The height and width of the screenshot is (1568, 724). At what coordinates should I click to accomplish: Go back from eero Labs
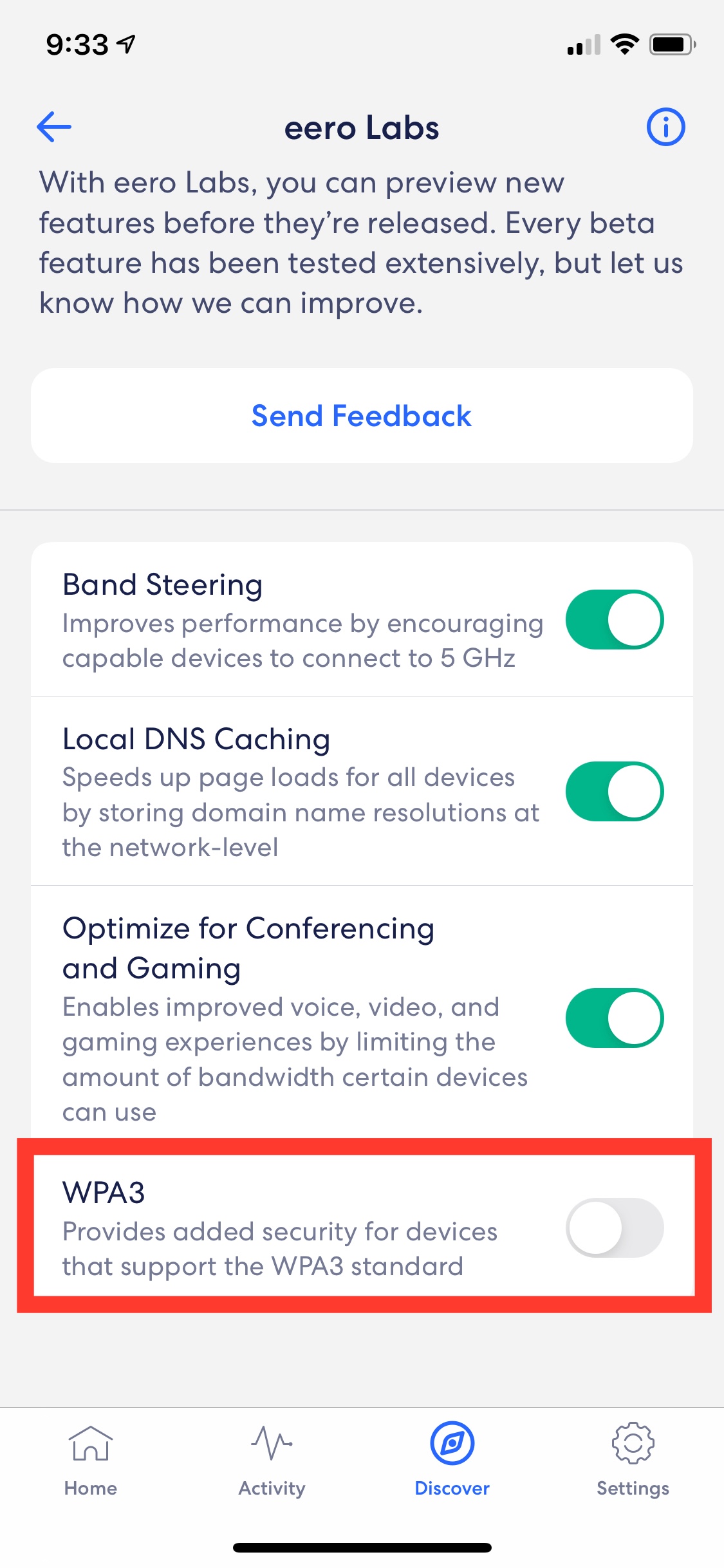(54, 127)
